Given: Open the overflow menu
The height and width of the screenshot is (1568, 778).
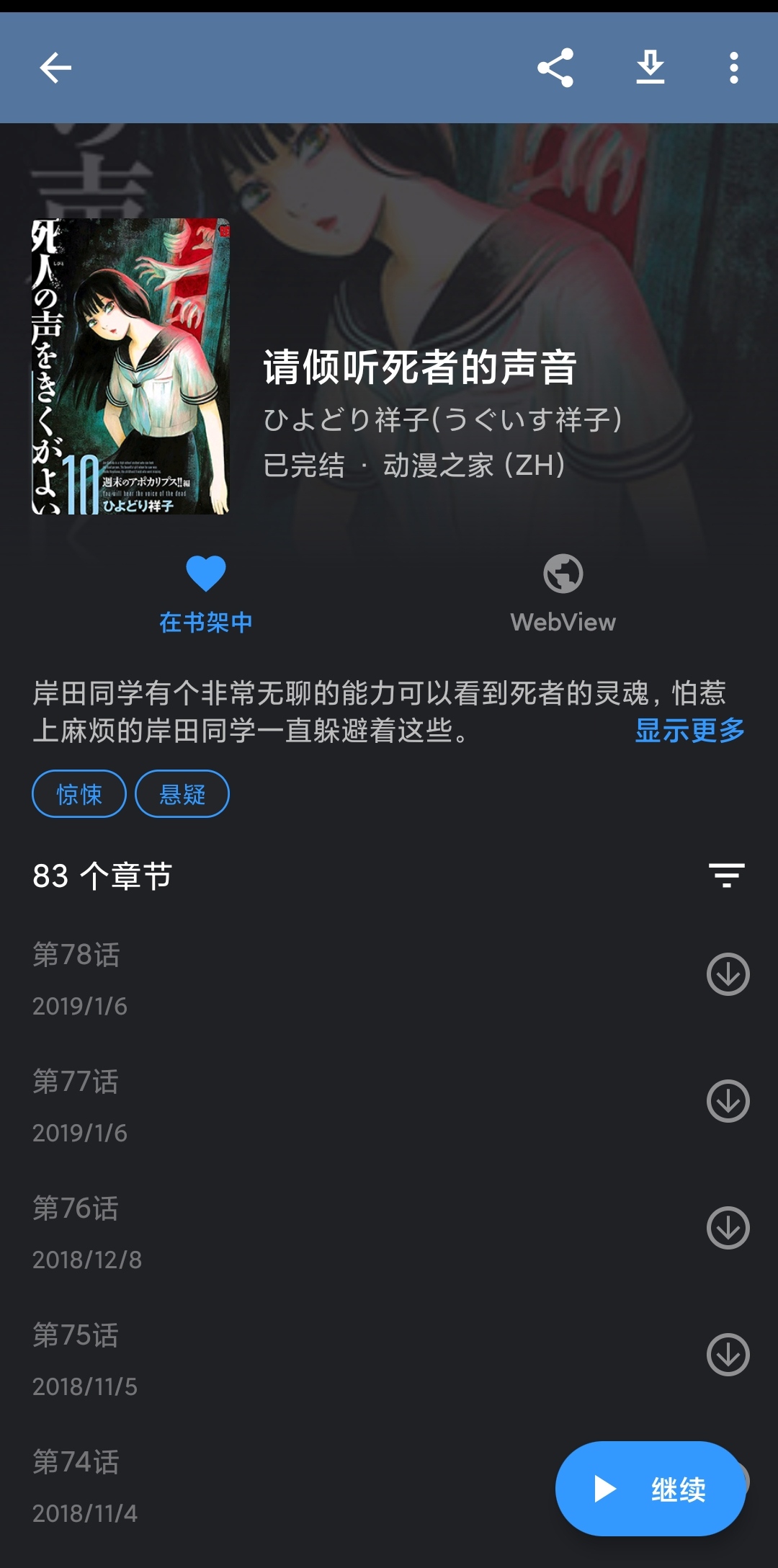Looking at the screenshot, I should click(733, 68).
